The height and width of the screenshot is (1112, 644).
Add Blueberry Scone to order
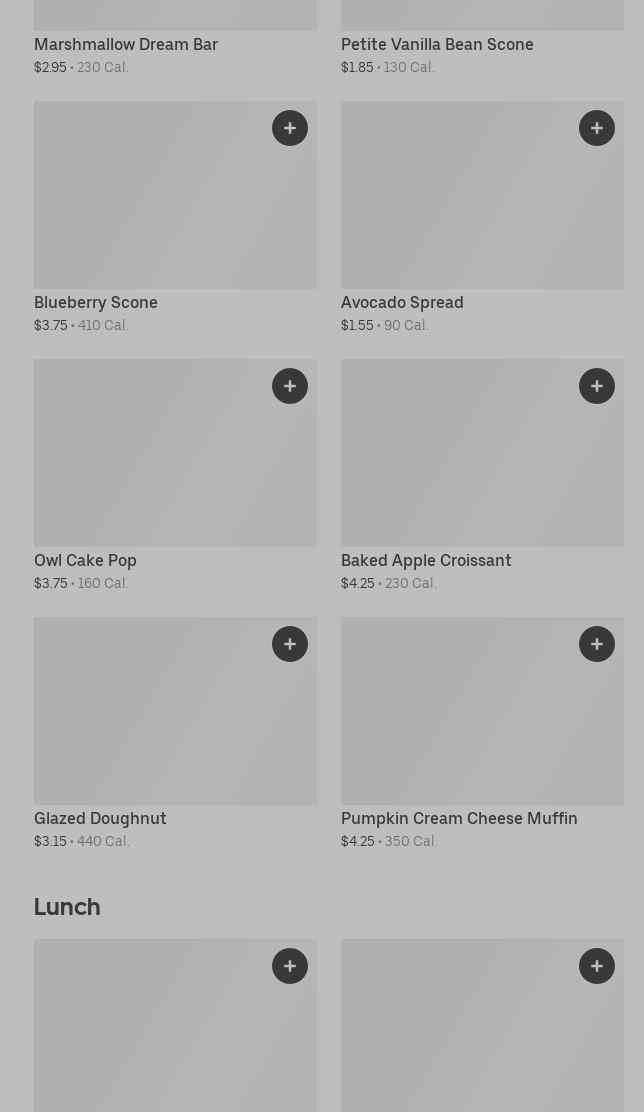(290, 128)
